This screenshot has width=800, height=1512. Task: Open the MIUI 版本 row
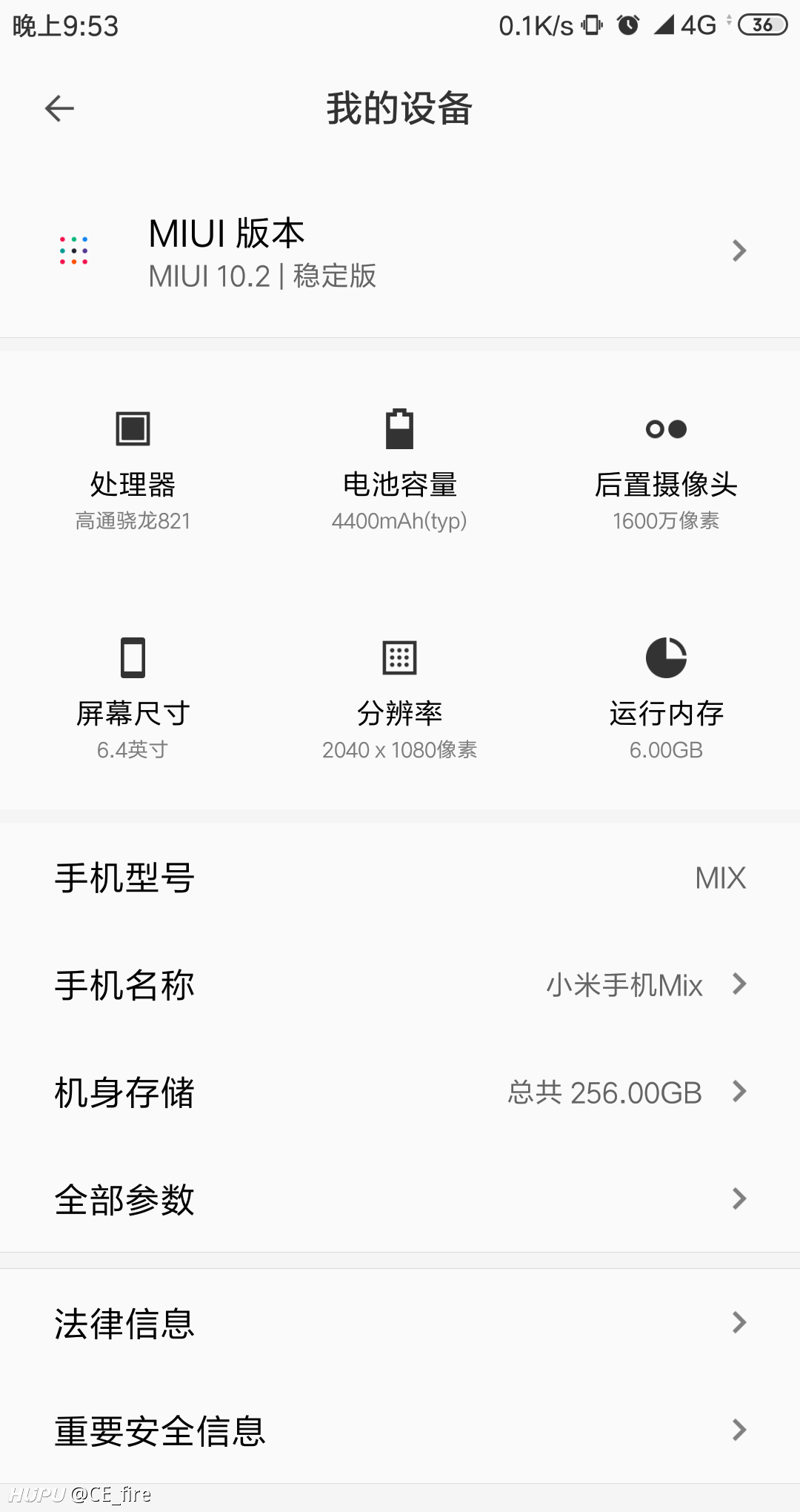coord(400,251)
